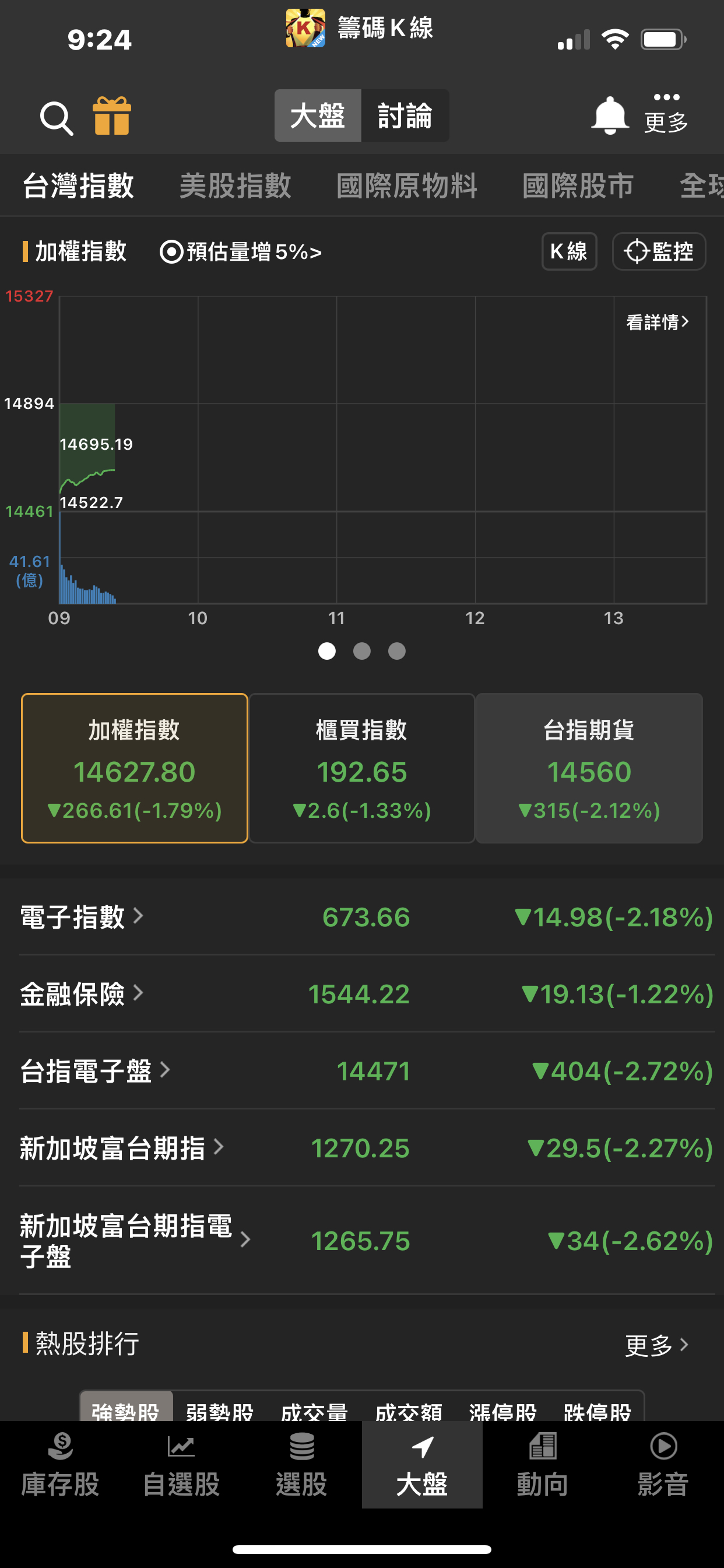Switch to the 討論 segment
Screen dimensions: 724x1568
click(x=405, y=116)
